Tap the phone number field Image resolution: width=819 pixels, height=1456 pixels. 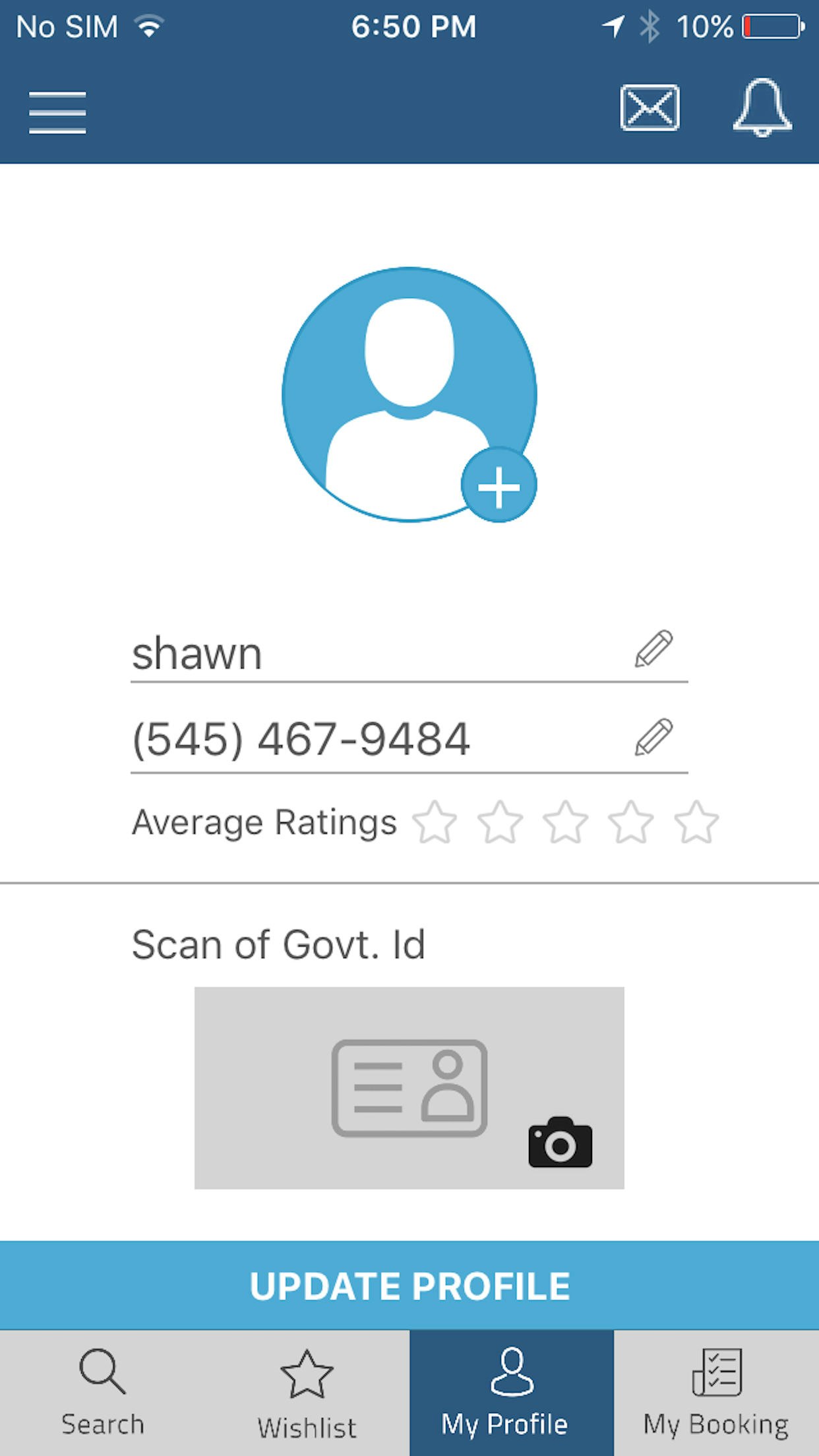(369, 740)
